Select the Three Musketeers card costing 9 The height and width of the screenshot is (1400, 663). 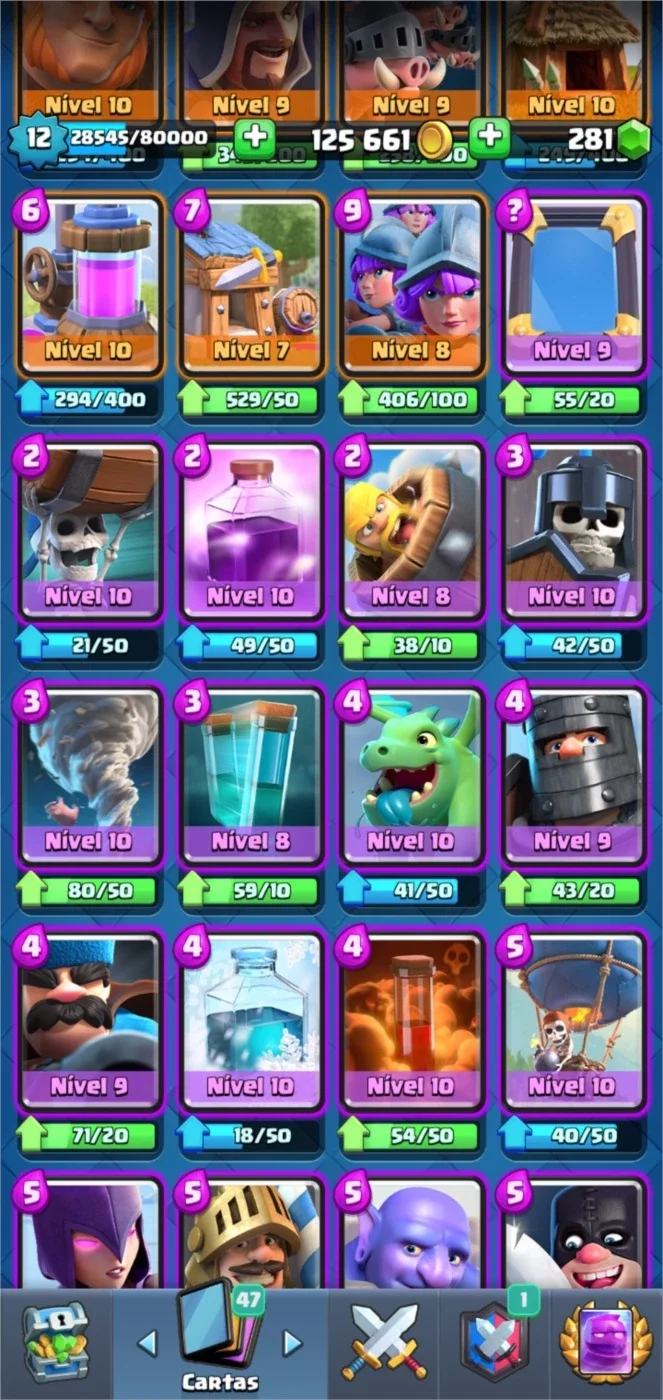(x=411, y=287)
